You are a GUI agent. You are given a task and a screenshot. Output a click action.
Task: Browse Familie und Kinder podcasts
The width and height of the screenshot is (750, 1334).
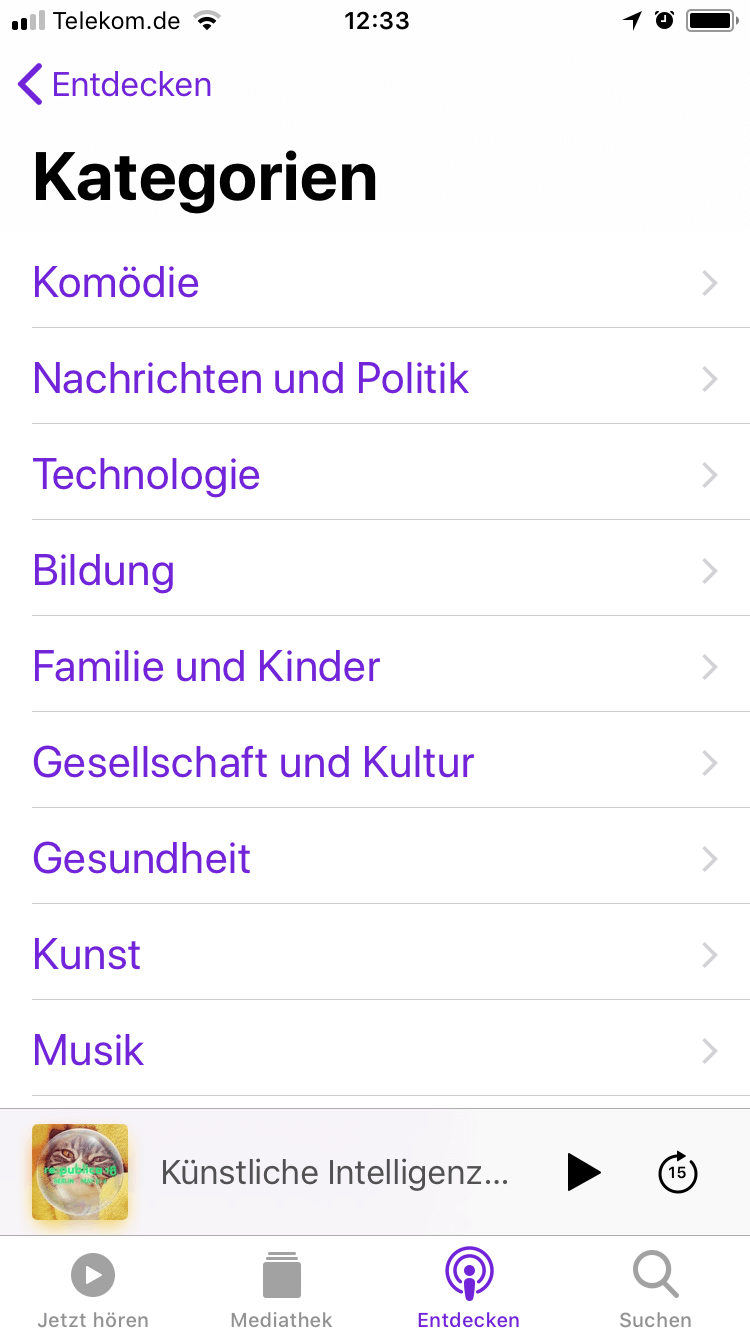pyautogui.click(x=375, y=666)
